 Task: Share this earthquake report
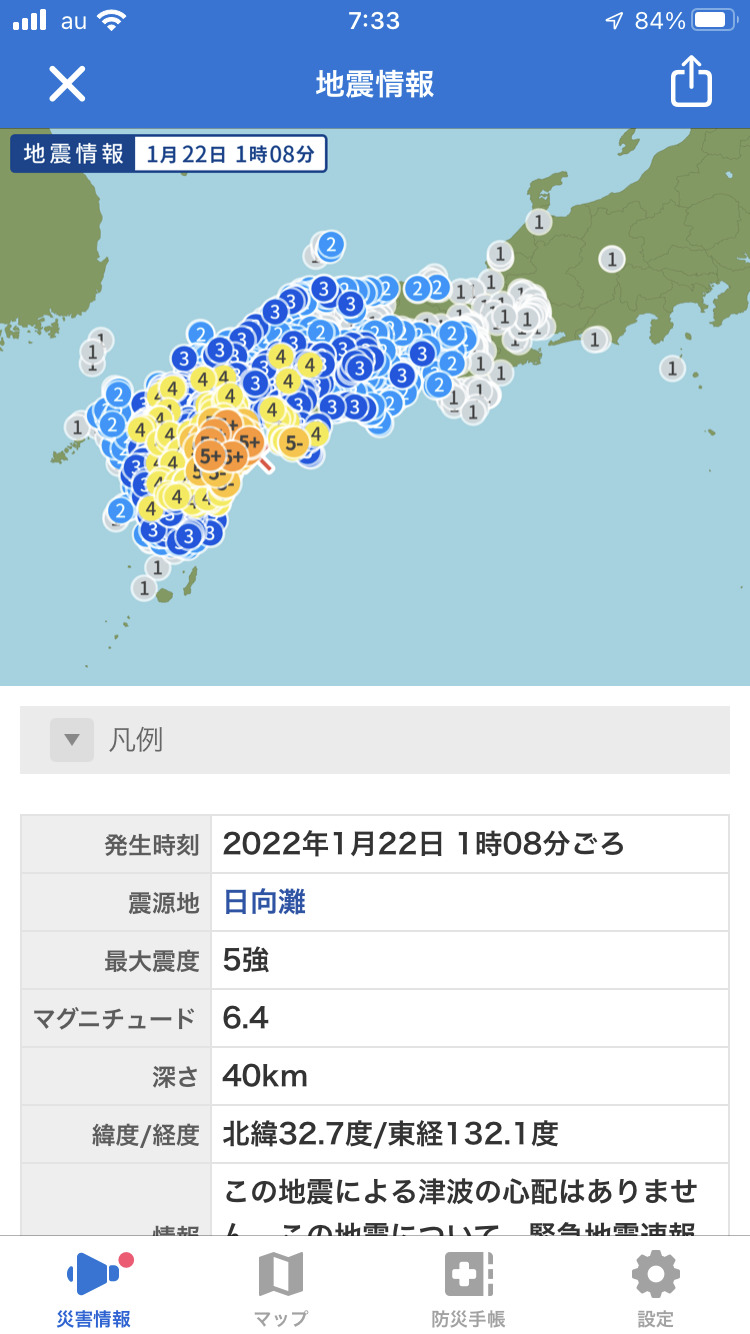[x=690, y=82]
